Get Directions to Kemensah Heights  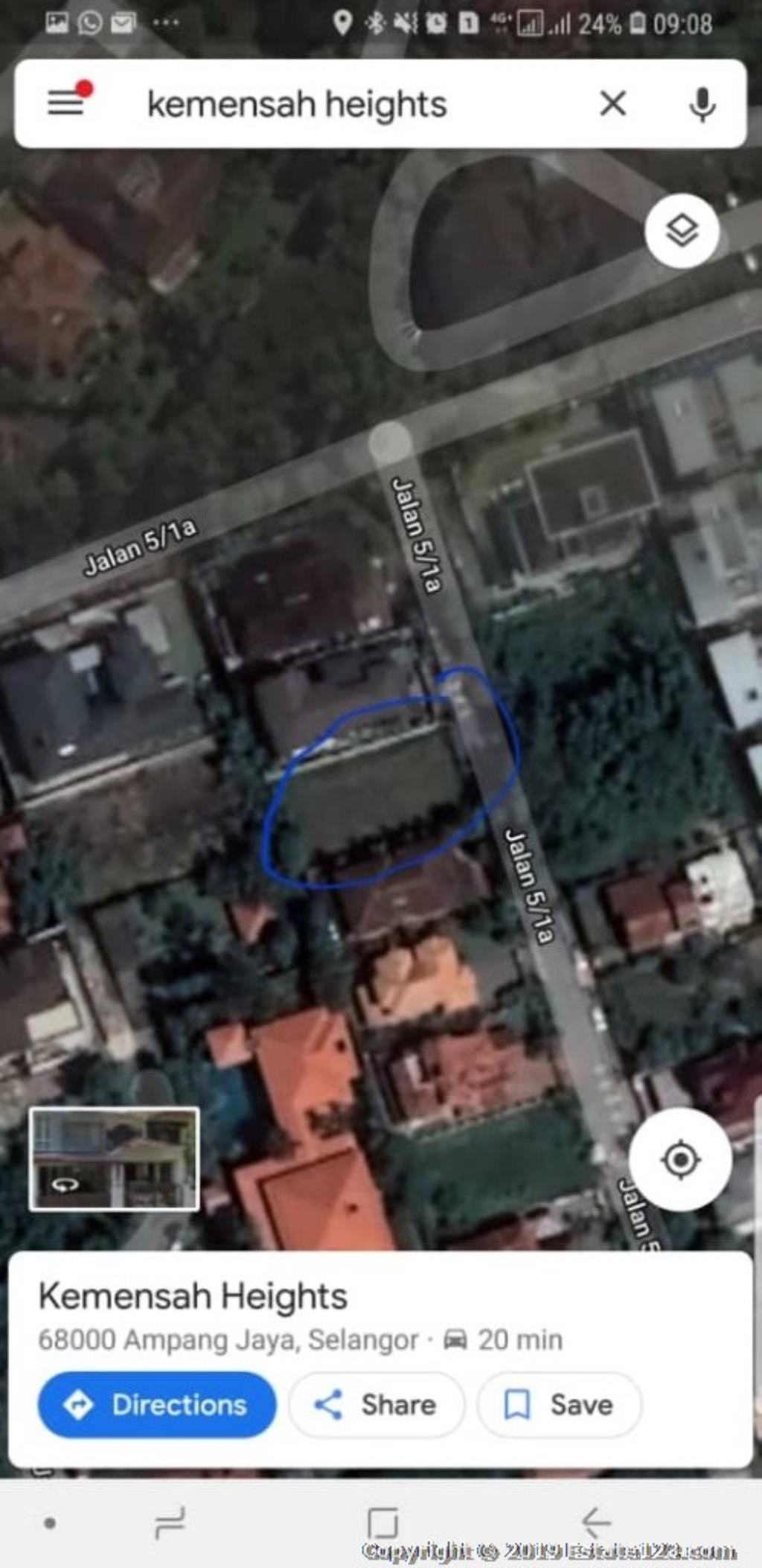(157, 1405)
